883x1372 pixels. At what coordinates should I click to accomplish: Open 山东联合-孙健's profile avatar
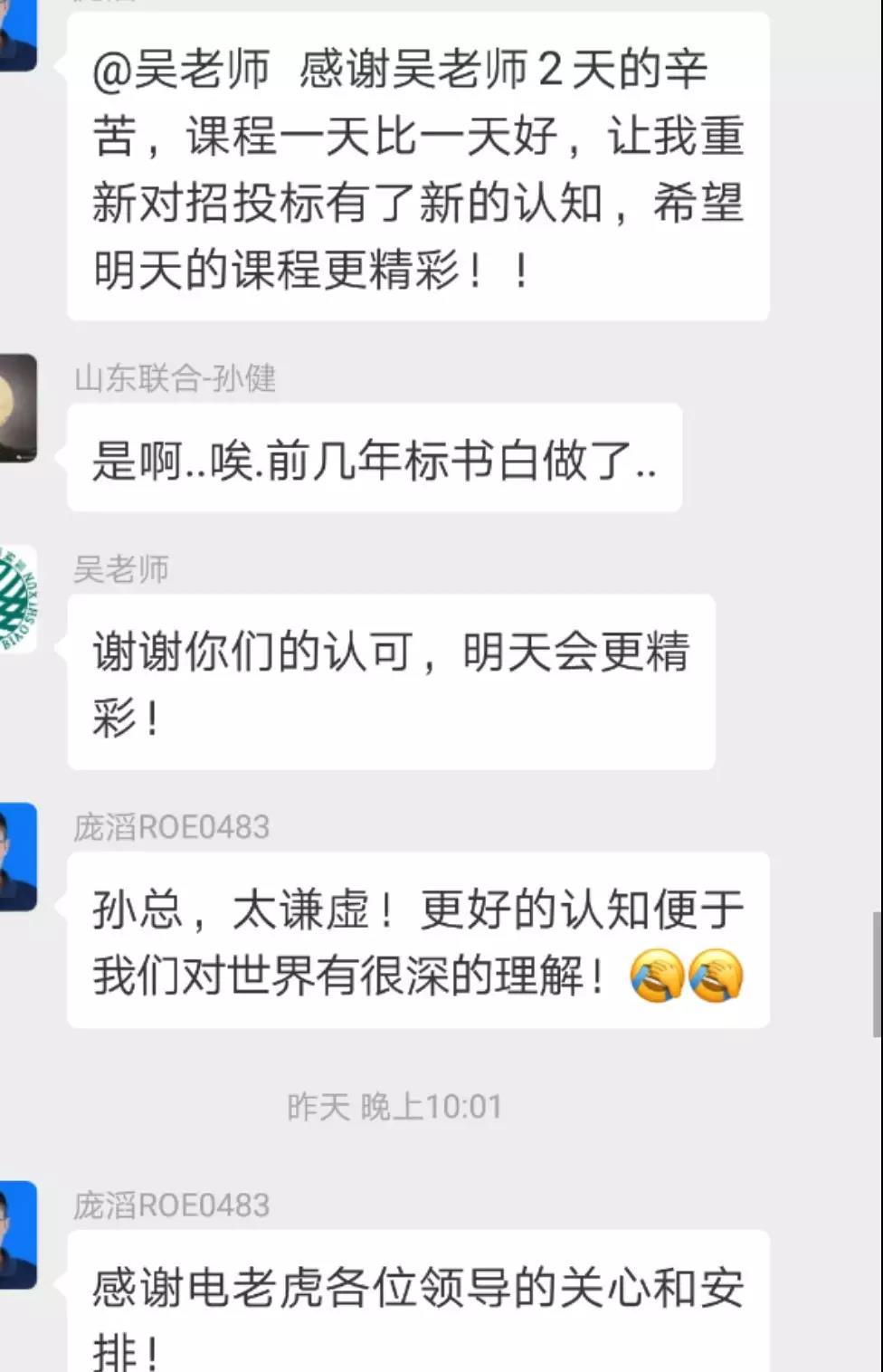(17, 408)
